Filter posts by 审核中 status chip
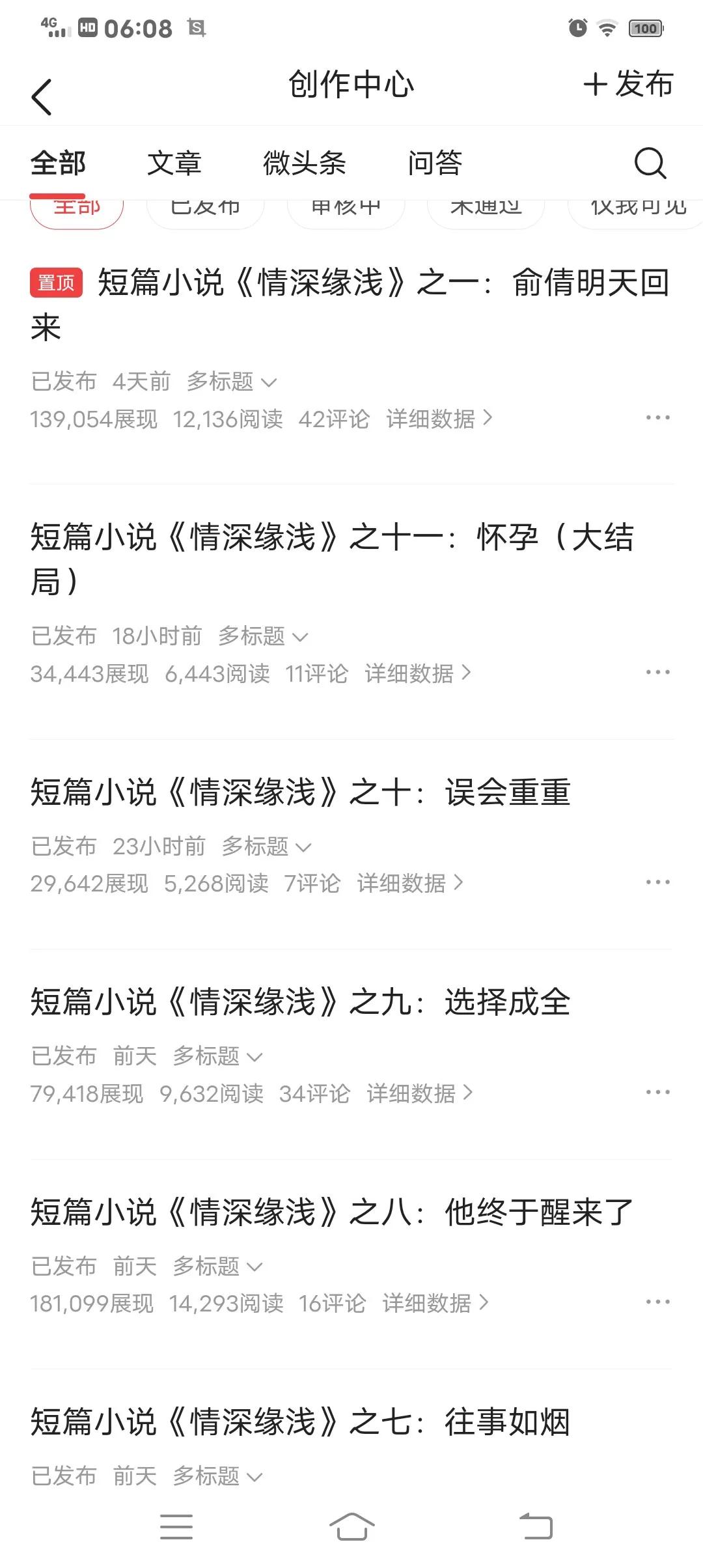The image size is (703, 1568). 346,206
